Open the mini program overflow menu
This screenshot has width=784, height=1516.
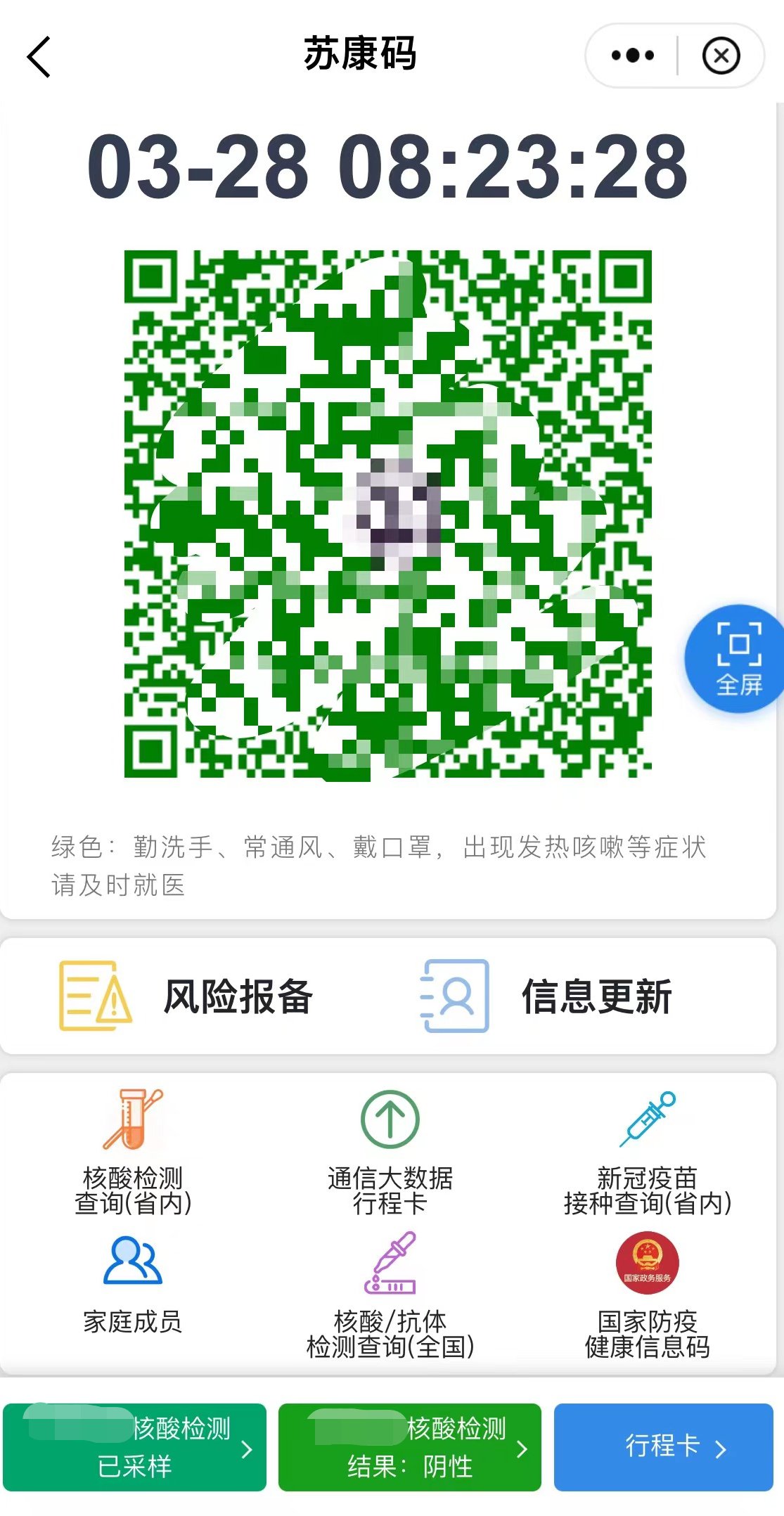click(632, 56)
